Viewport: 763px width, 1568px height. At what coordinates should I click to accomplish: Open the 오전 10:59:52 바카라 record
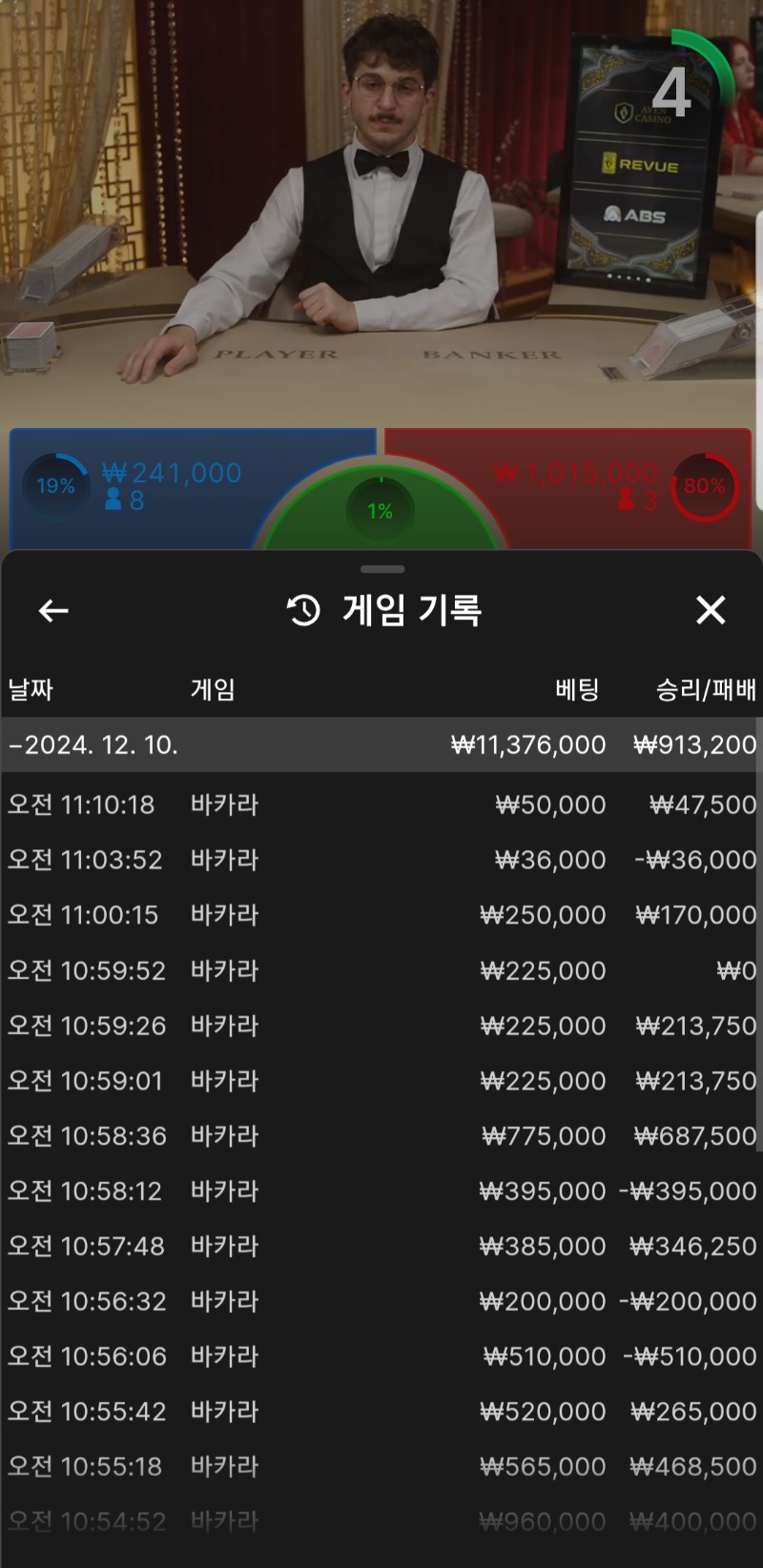click(381, 970)
